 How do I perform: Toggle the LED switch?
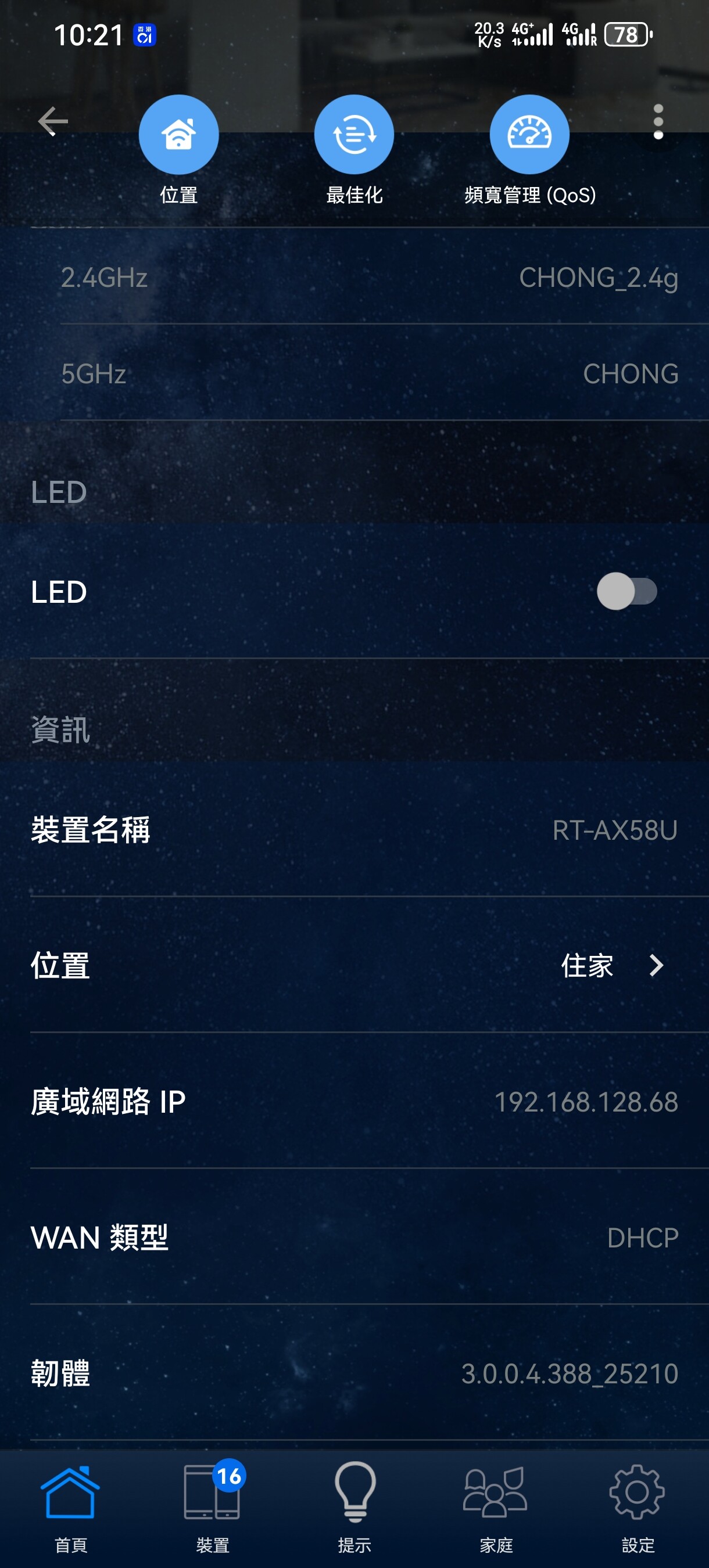[x=627, y=591]
